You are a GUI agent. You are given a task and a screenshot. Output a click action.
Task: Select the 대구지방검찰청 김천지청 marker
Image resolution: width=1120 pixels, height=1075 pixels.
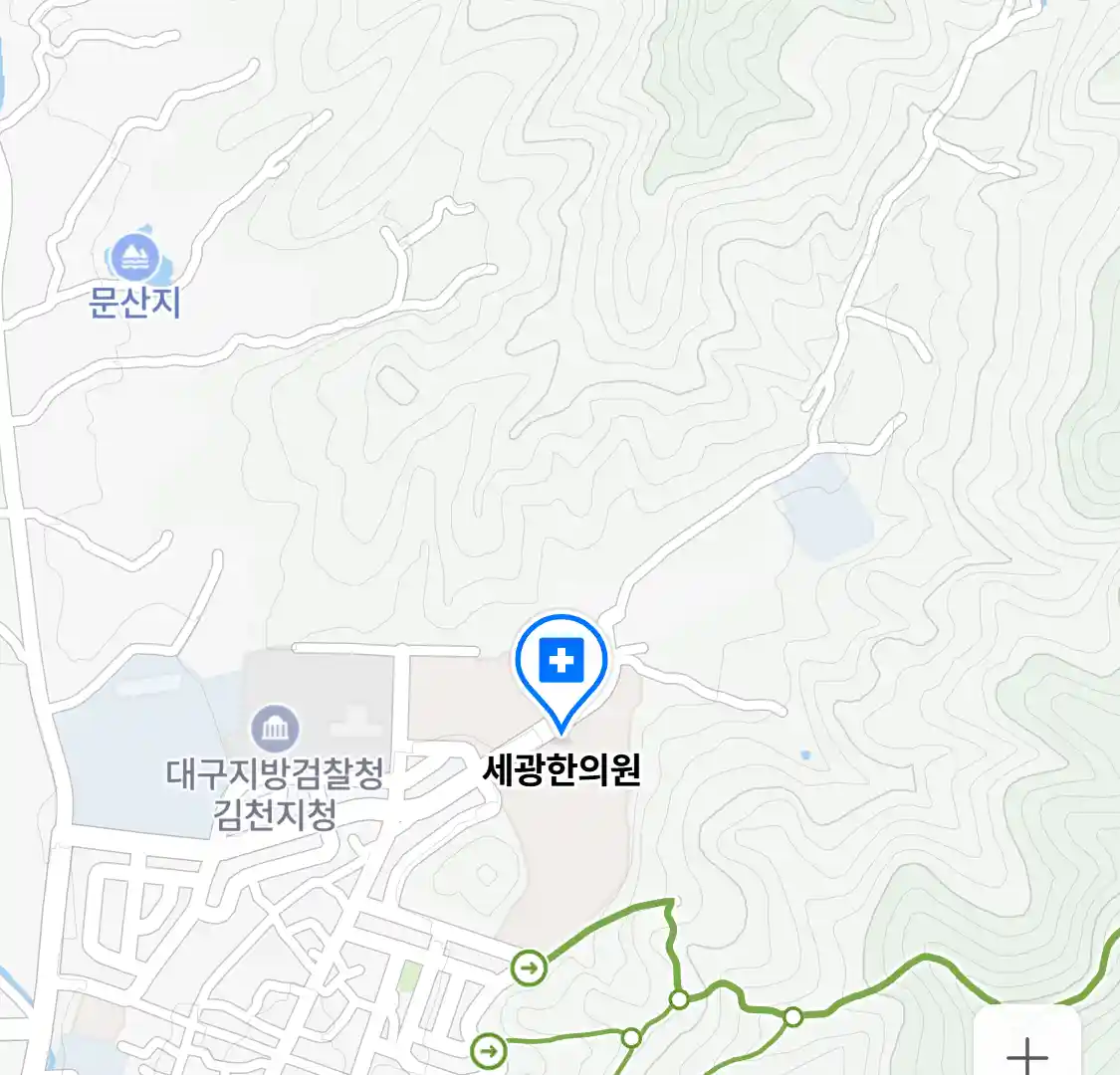click(275, 730)
